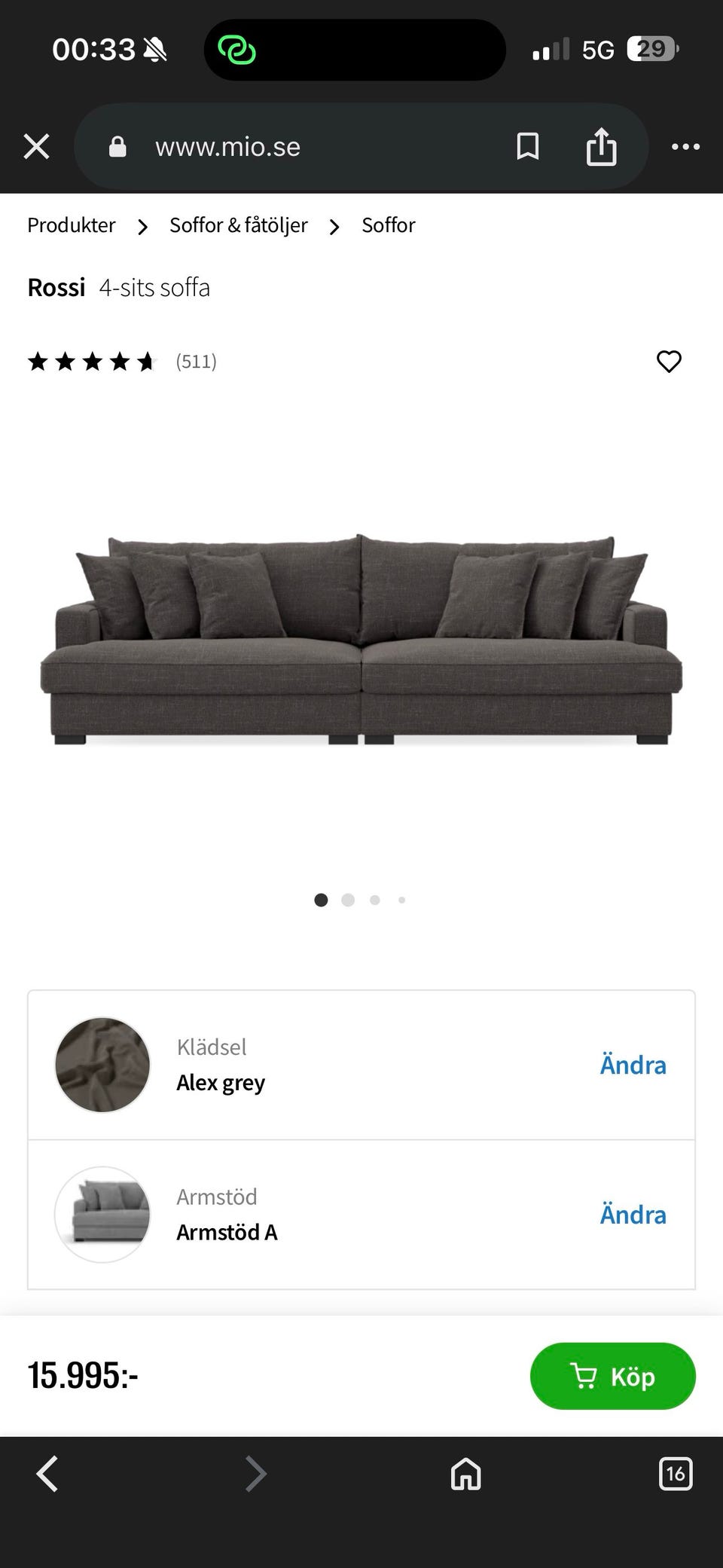Select the first carousel dot
The width and height of the screenshot is (723, 1568).
click(321, 900)
